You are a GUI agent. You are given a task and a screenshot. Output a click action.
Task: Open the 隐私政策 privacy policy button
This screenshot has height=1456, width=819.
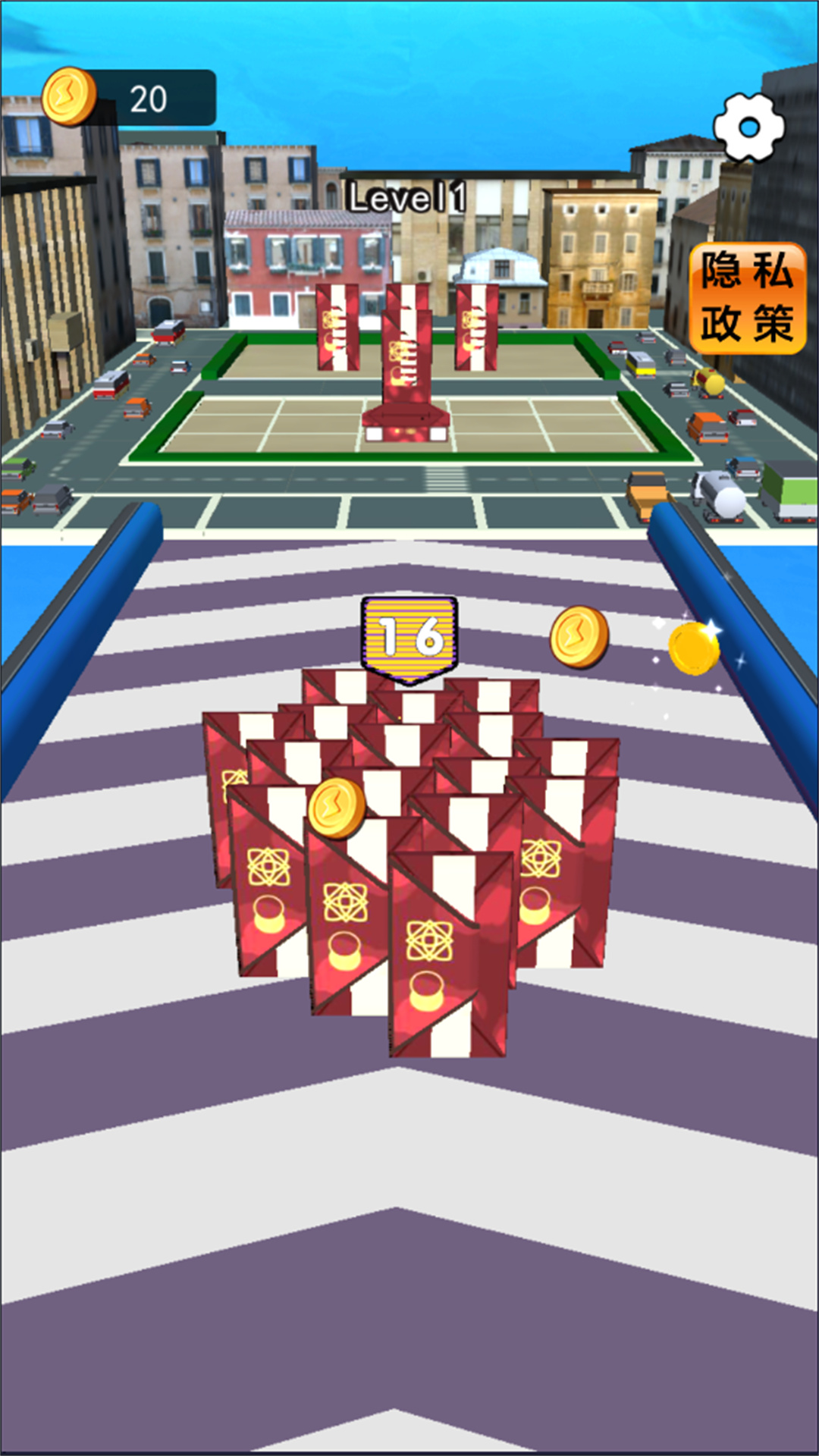point(747,298)
